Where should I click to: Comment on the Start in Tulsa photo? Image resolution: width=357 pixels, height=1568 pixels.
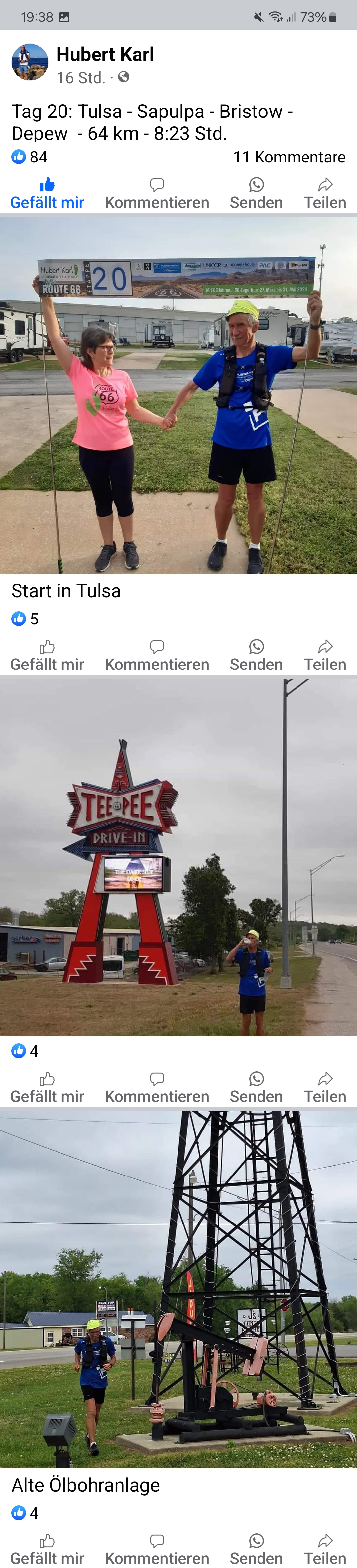pyautogui.click(x=157, y=656)
